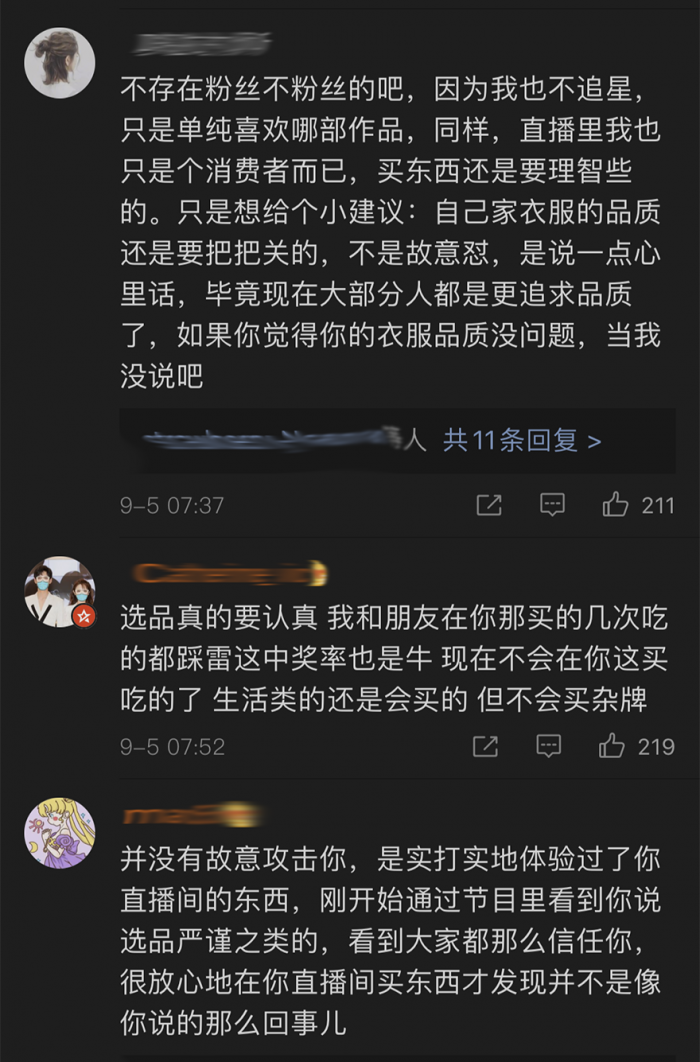Open the 共11条回复 replies link
The image size is (700, 1062).
pyautogui.click(x=522, y=440)
